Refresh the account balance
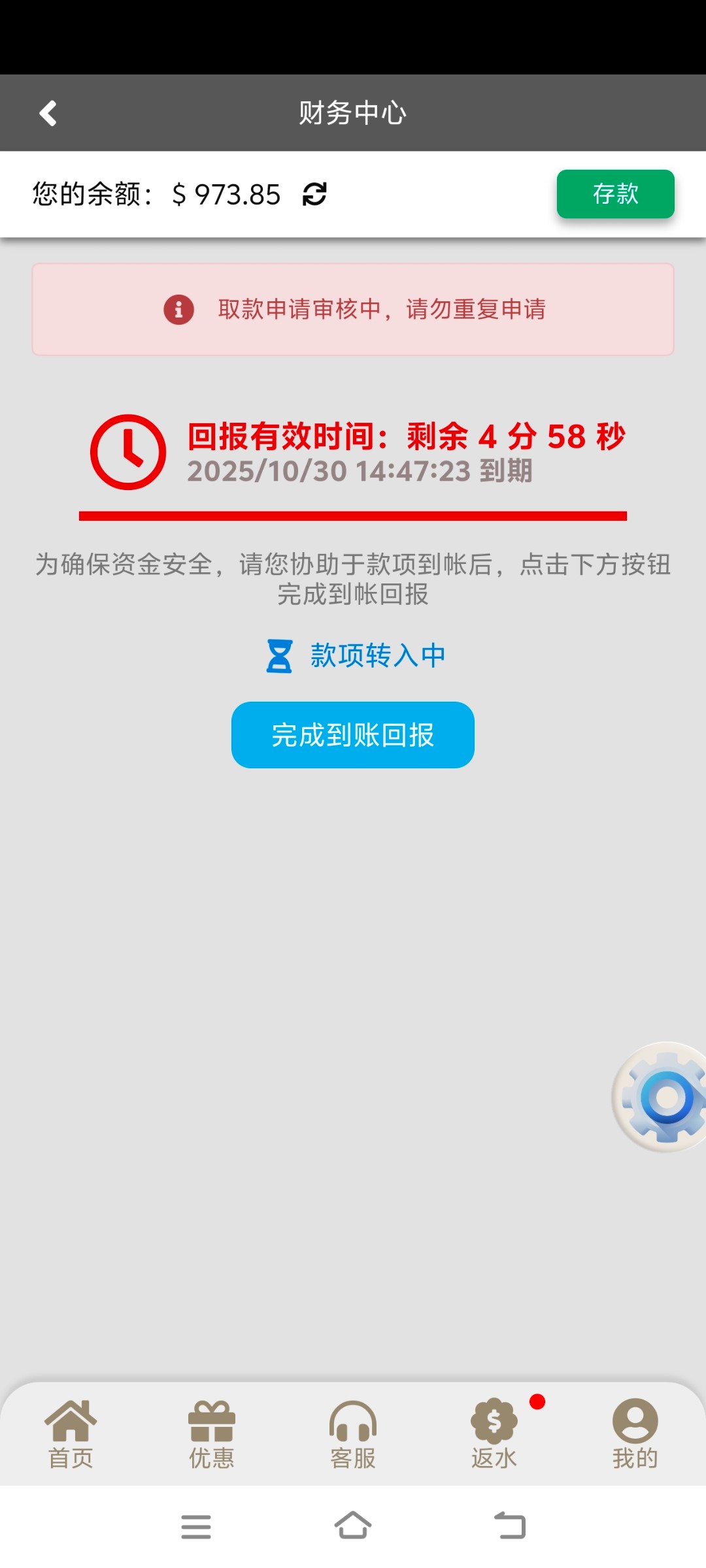Image resolution: width=706 pixels, height=1568 pixels. point(314,194)
